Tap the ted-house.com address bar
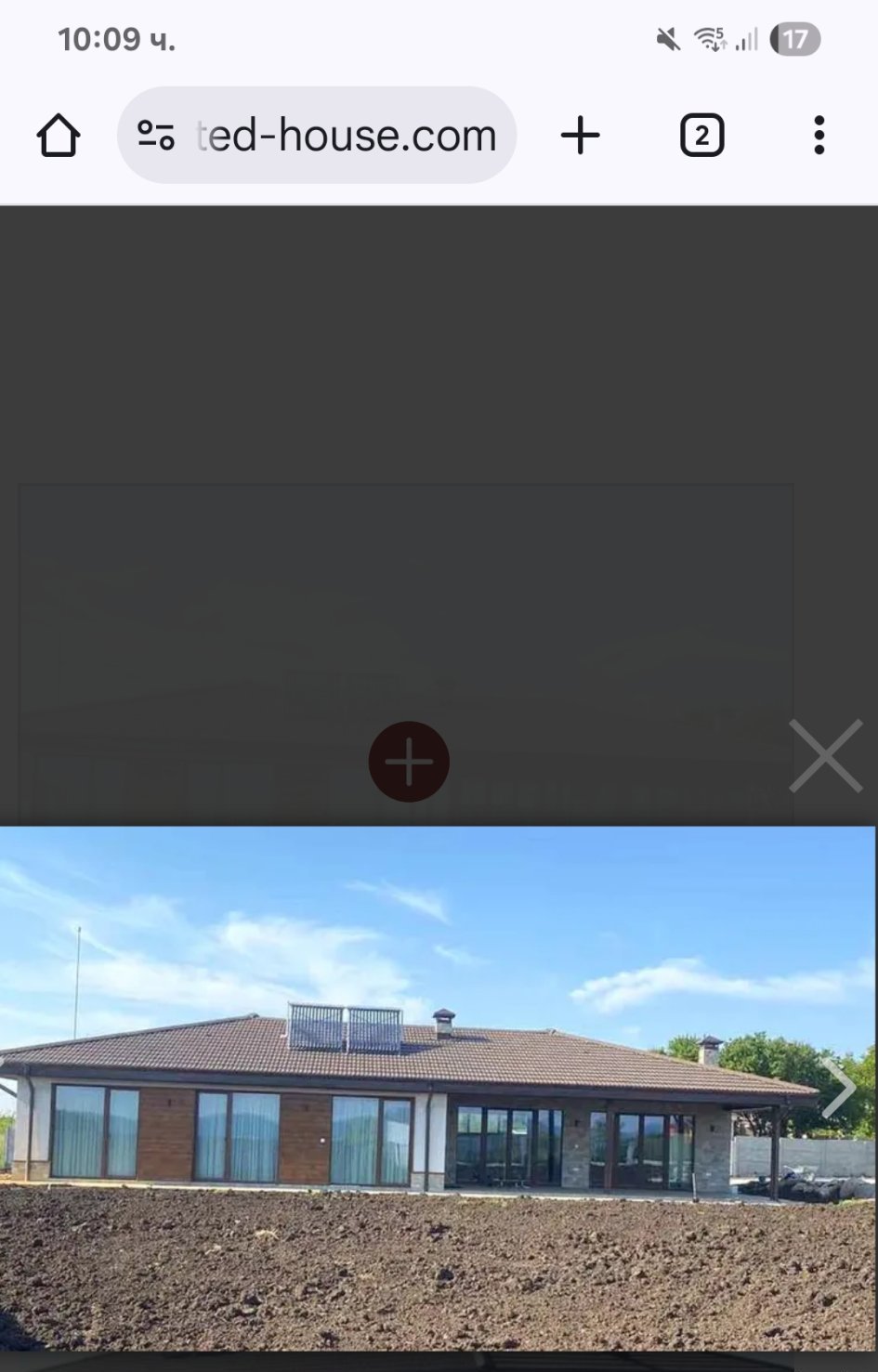 (346, 136)
